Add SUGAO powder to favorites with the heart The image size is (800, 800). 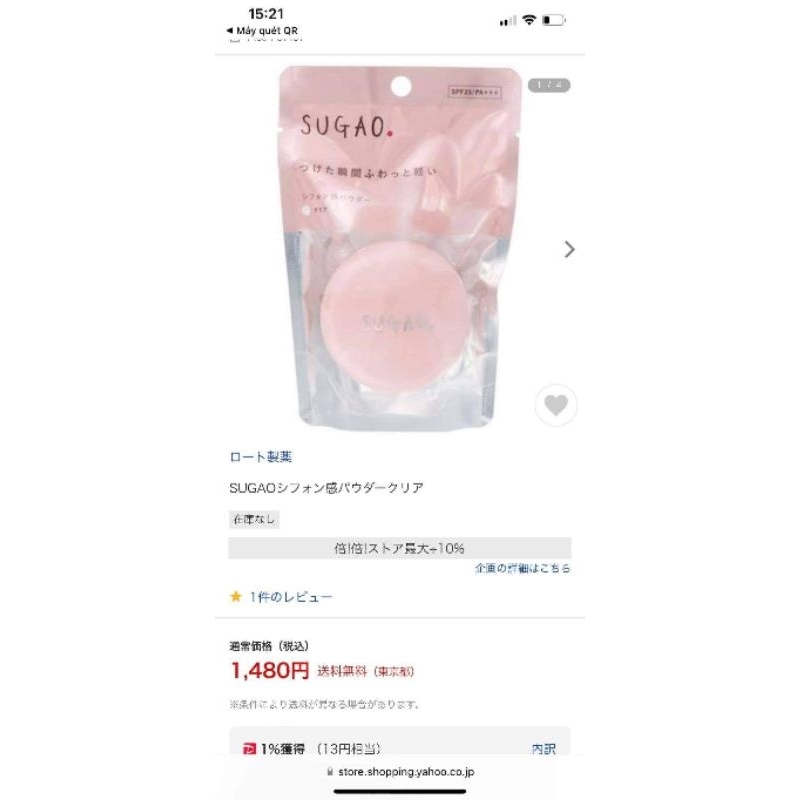coord(556,405)
